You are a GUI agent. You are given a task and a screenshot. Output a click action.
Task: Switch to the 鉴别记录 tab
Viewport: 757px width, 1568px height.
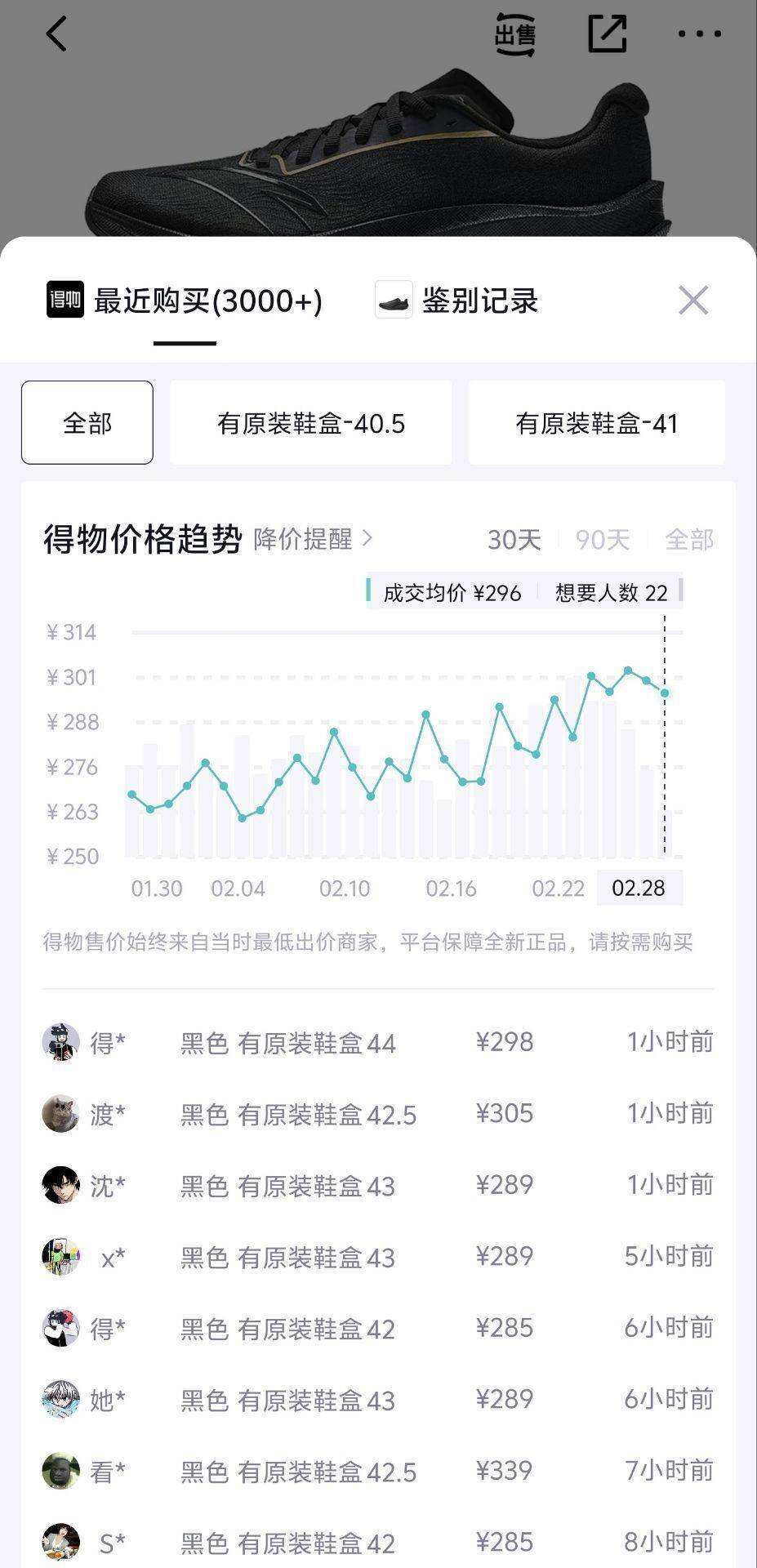point(457,301)
